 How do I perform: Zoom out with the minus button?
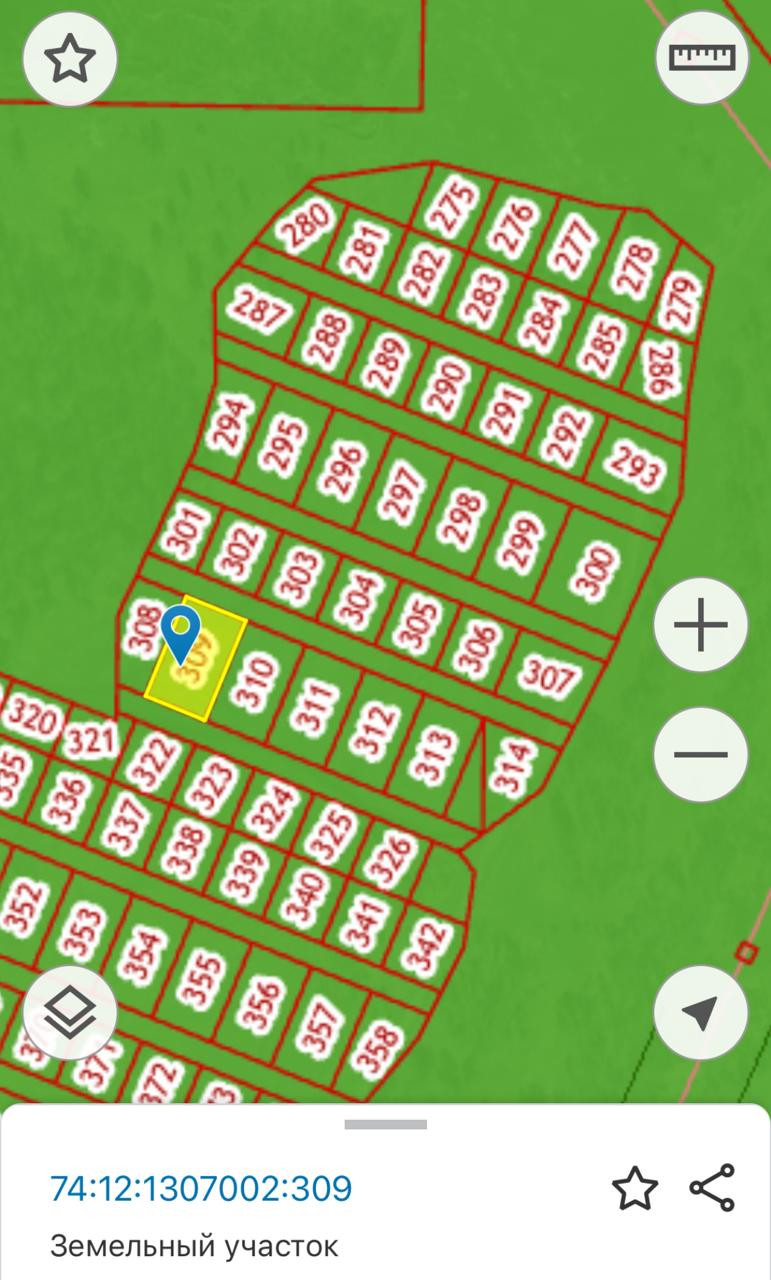tap(701, 754)
